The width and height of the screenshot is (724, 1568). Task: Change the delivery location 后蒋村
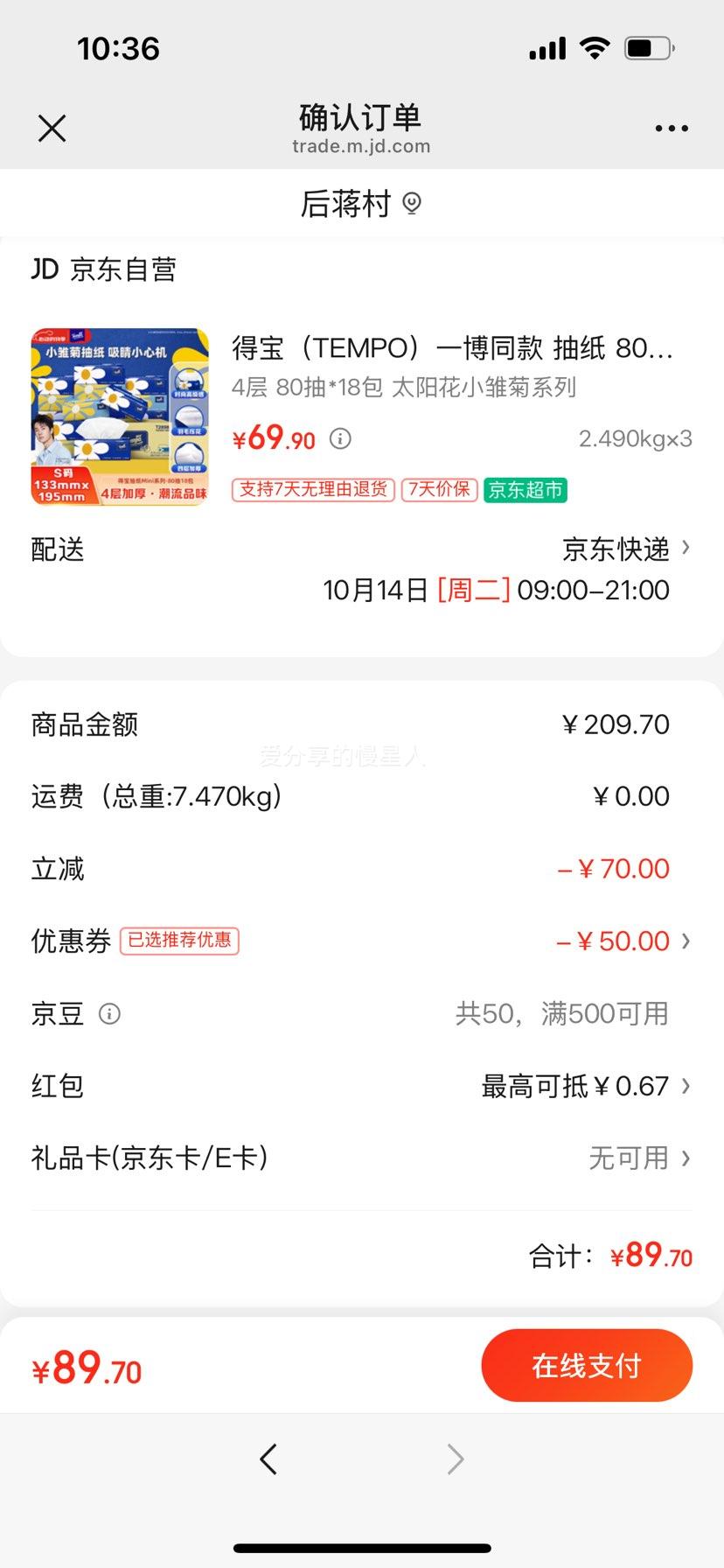pos(361,204)
